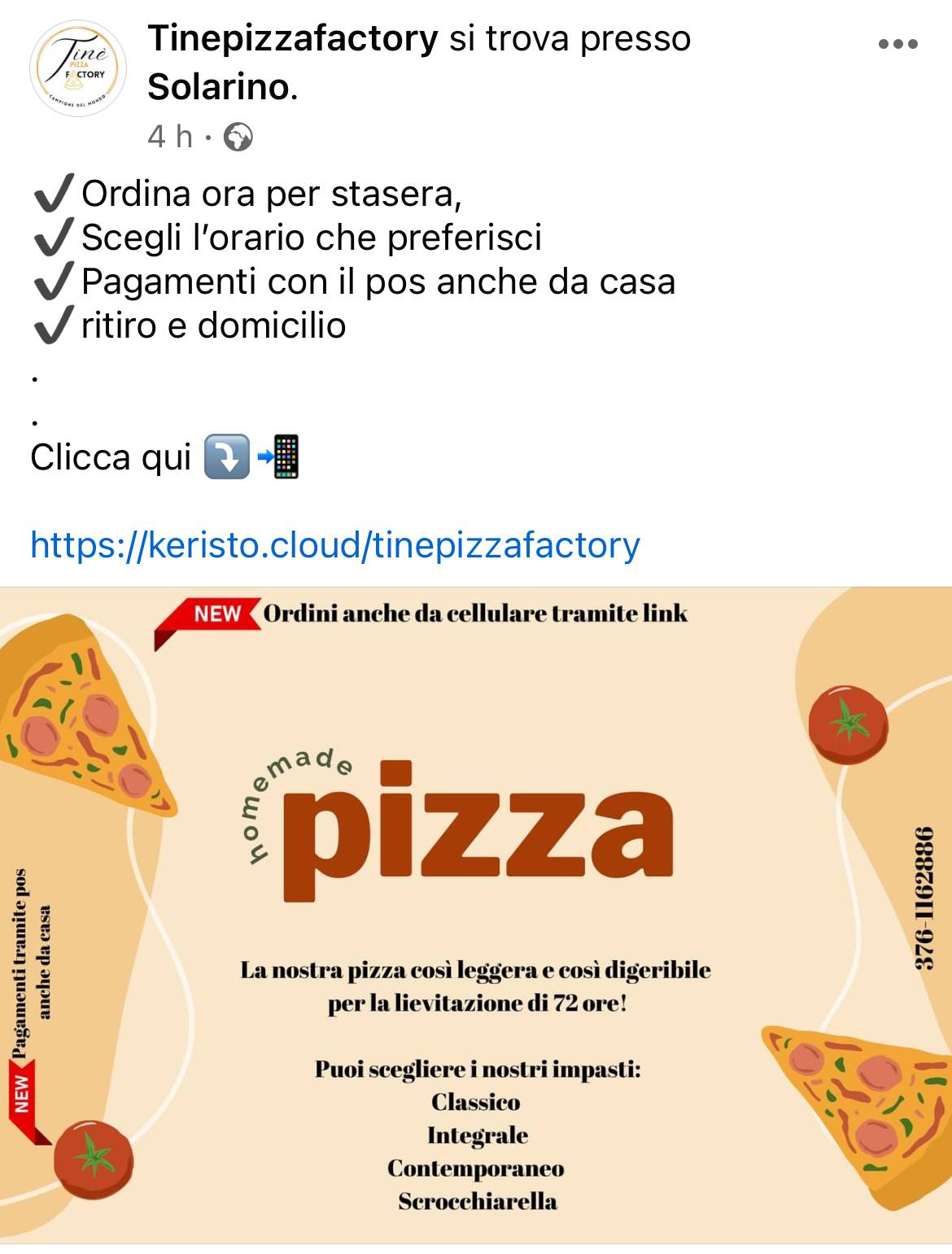Click the Tinepizzafactory page name
This screenshot has width=952, height=1254.
(x=290, y=40)
